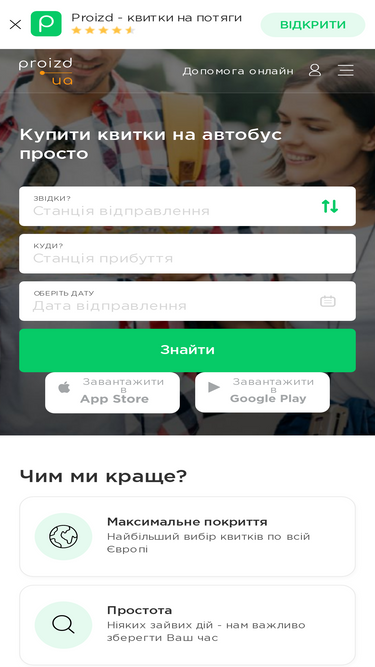
Task: Select the Станція прибуття field
Action: [187, 254]
